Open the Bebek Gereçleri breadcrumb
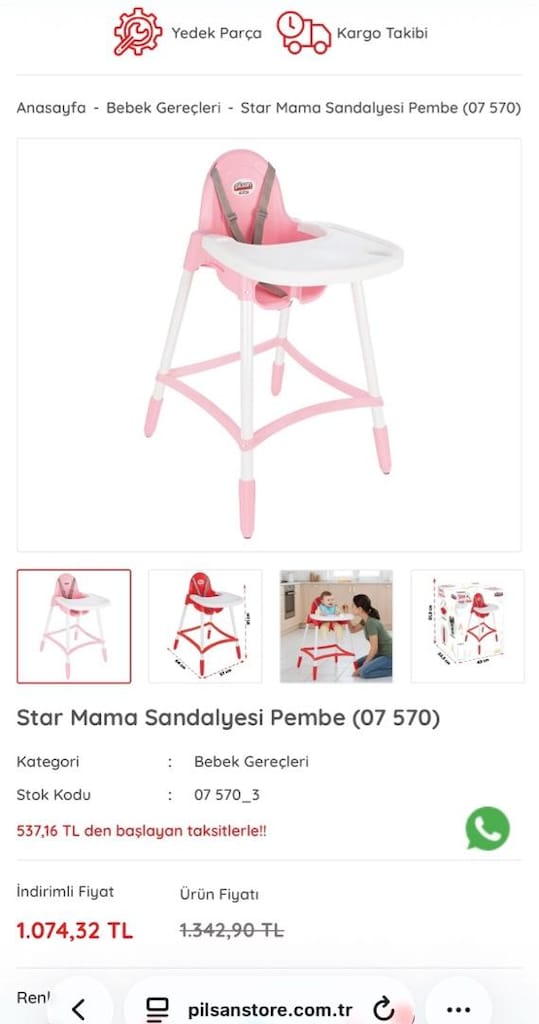539x1024 pixels. pyautogui.click(x=163, y=108)
